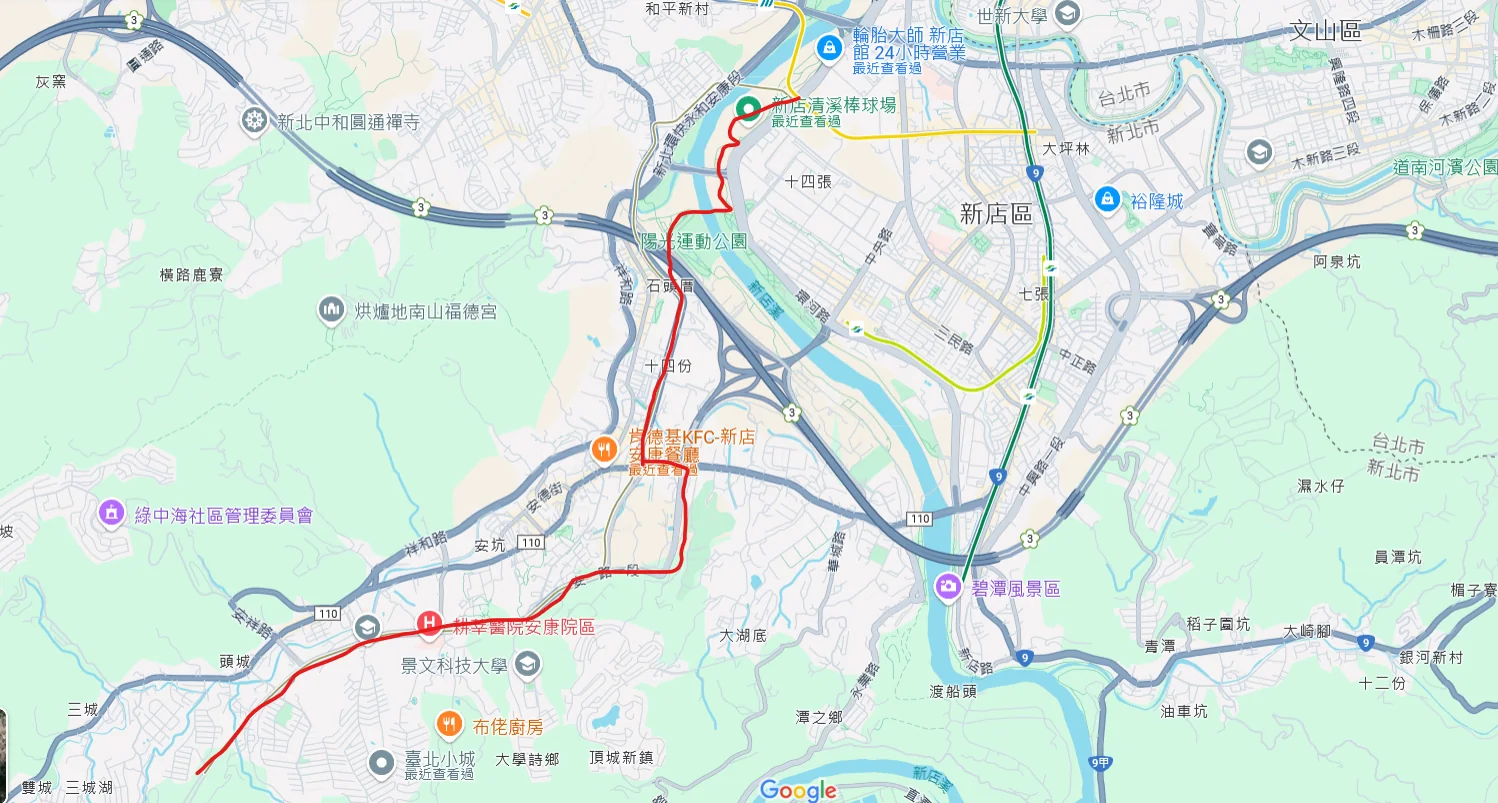
Task: Open 景文科技大學 university marker
Action: coord(528,663)
